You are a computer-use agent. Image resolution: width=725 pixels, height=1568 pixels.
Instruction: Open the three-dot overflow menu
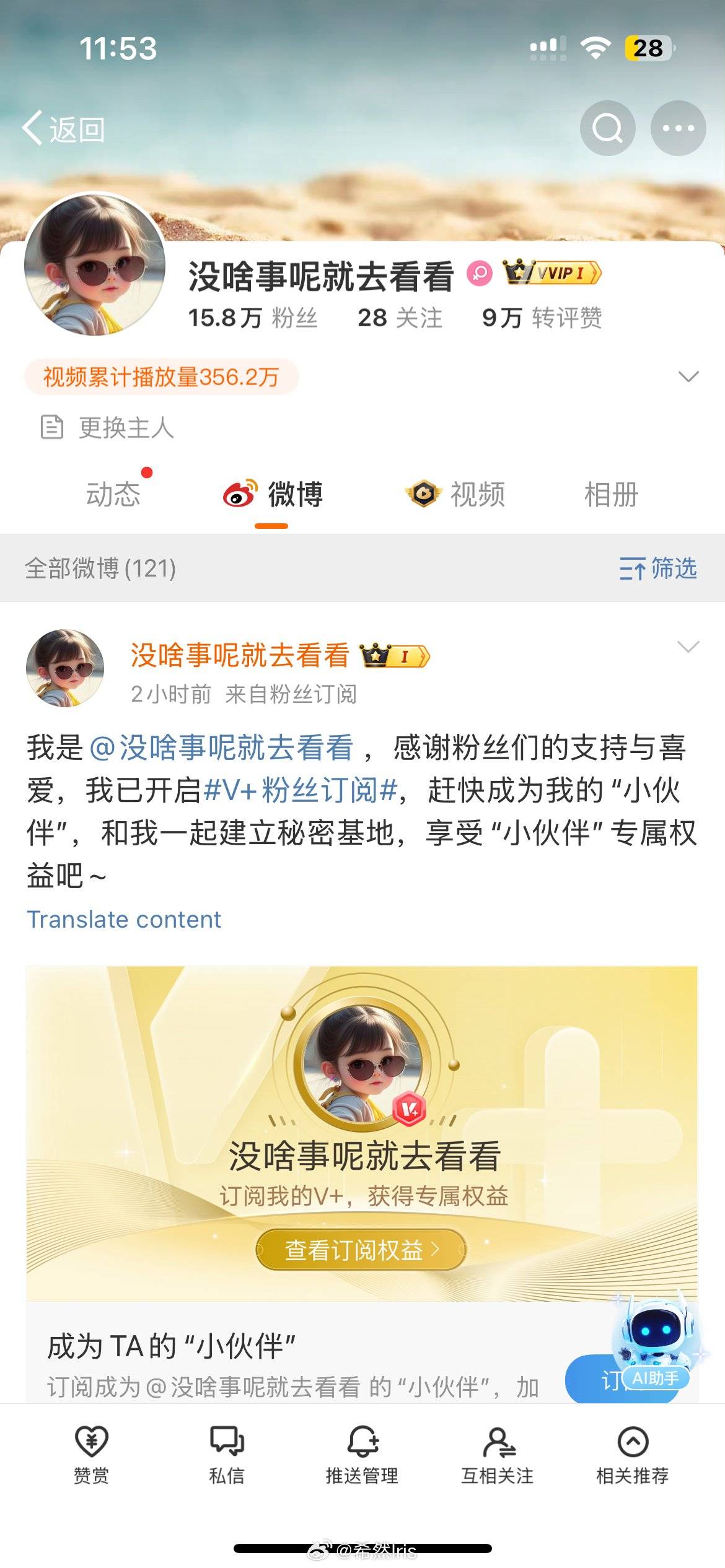[678, 128]
